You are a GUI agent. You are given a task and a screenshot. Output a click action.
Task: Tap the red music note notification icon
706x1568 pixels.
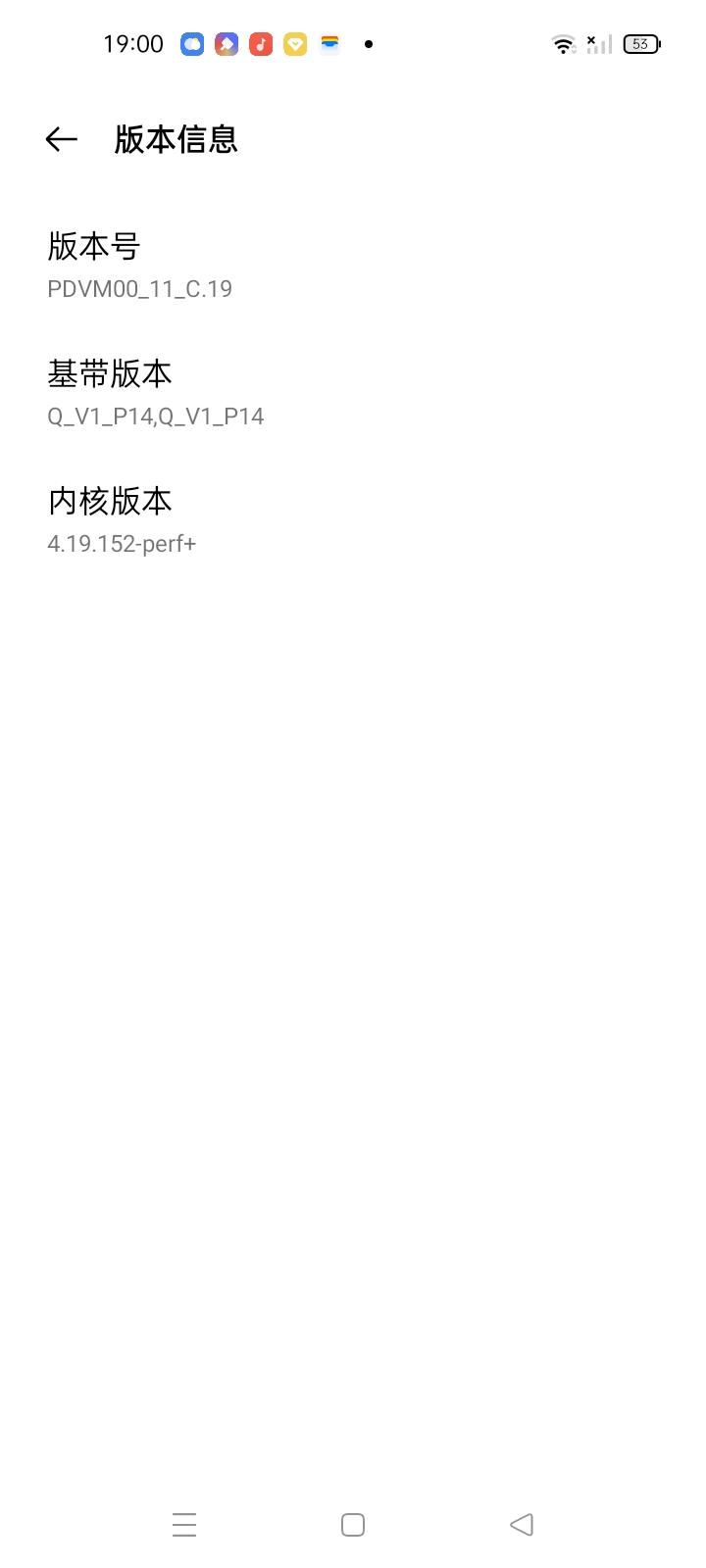[260, 43]
